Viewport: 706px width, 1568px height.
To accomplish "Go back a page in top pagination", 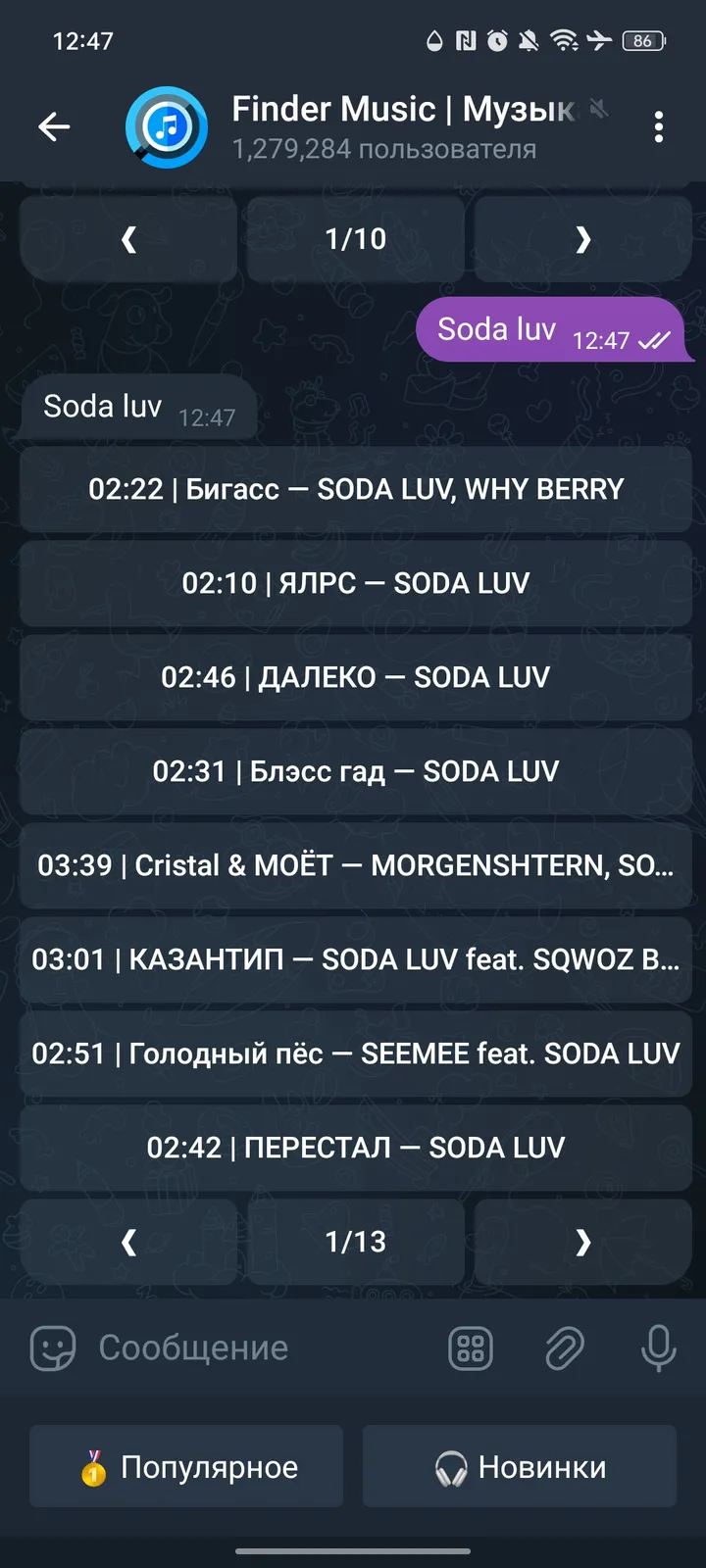I will click(x=128, y=238).
